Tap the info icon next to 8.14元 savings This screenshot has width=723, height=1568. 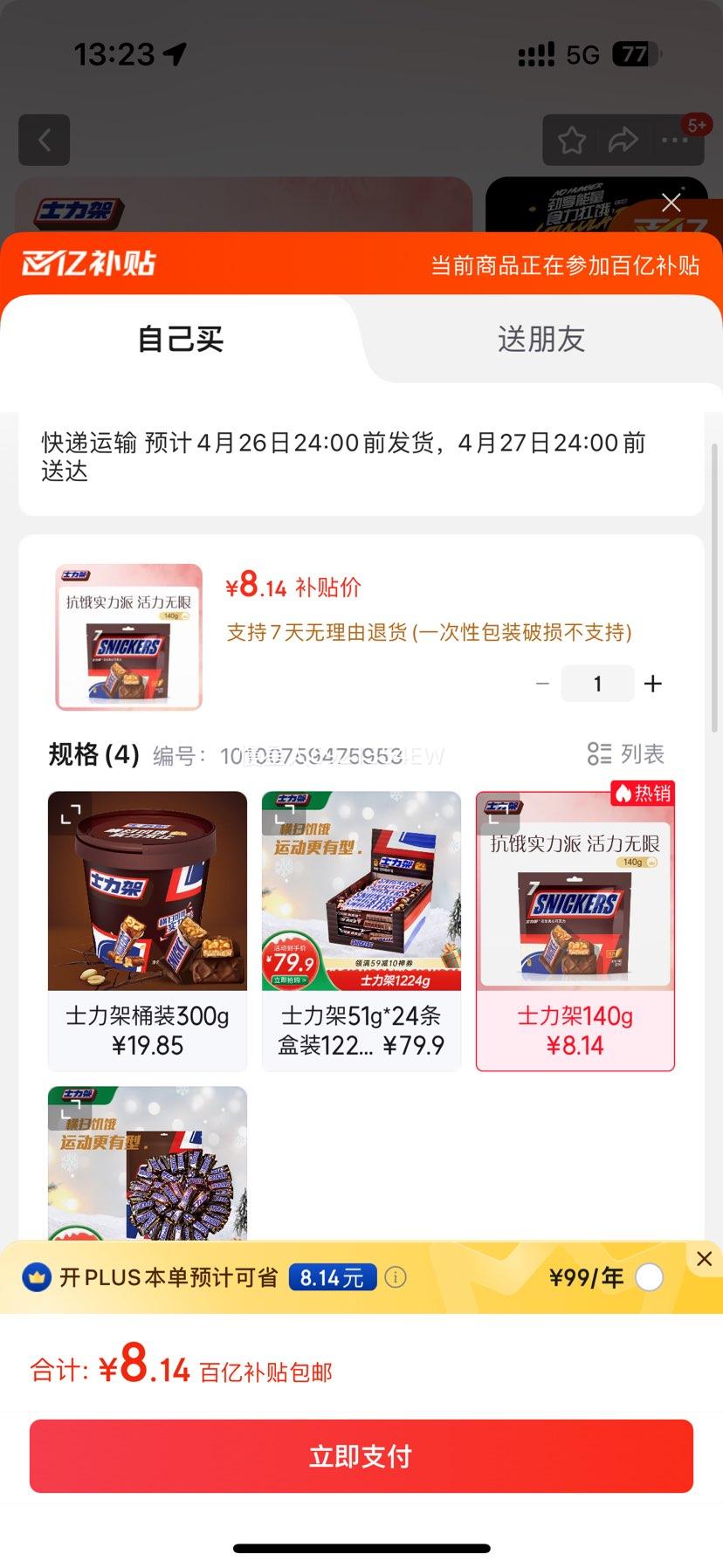point(396,1277)
